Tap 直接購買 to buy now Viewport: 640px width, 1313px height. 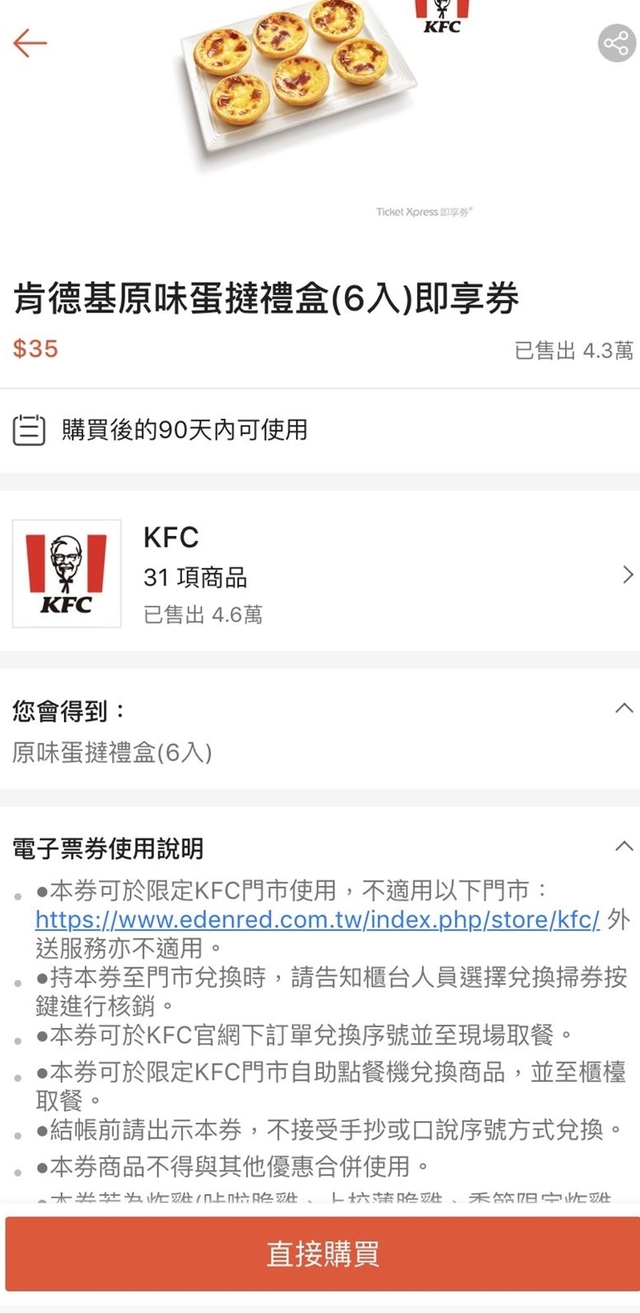point(322,1254)
